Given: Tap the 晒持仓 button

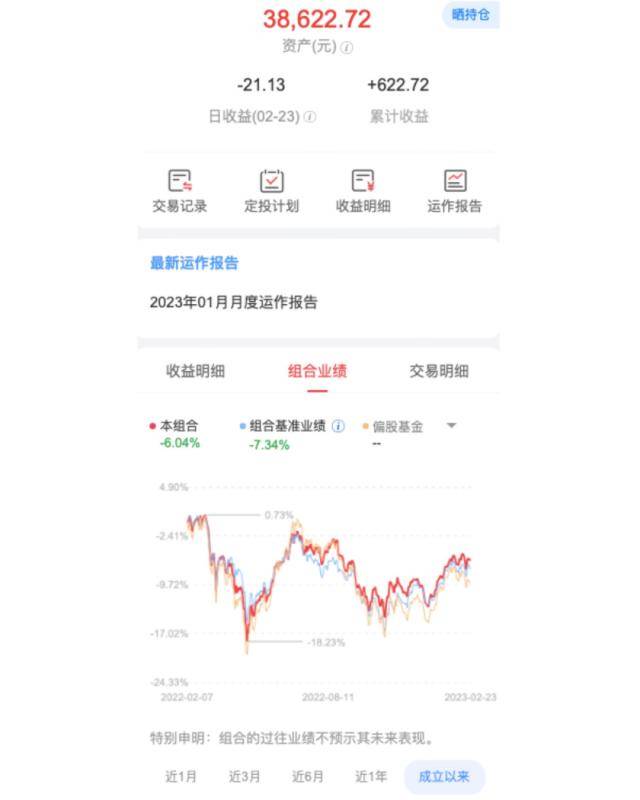Looking at the screenshot, I should (x=470, y=16).
